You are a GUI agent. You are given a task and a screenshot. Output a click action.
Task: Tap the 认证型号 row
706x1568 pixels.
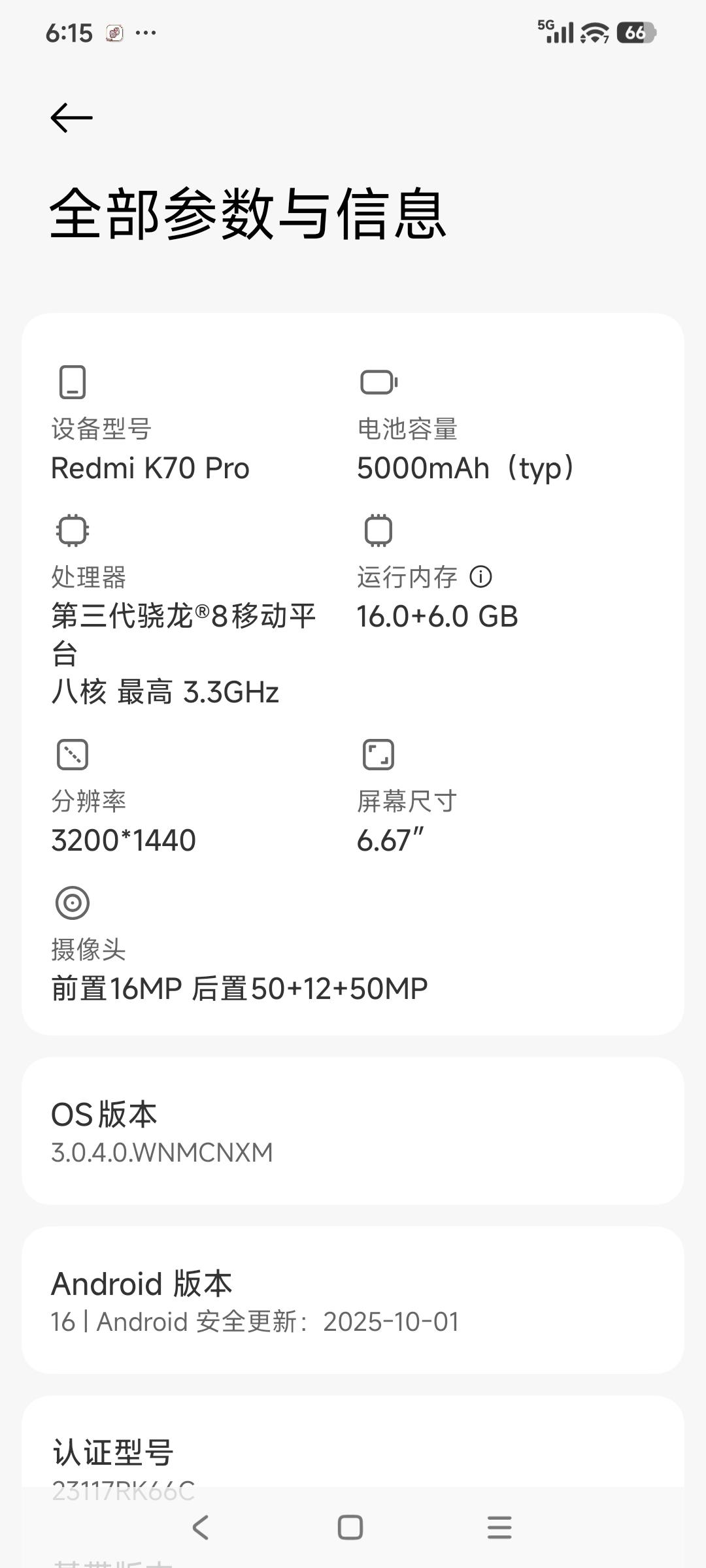(353, 1470)
